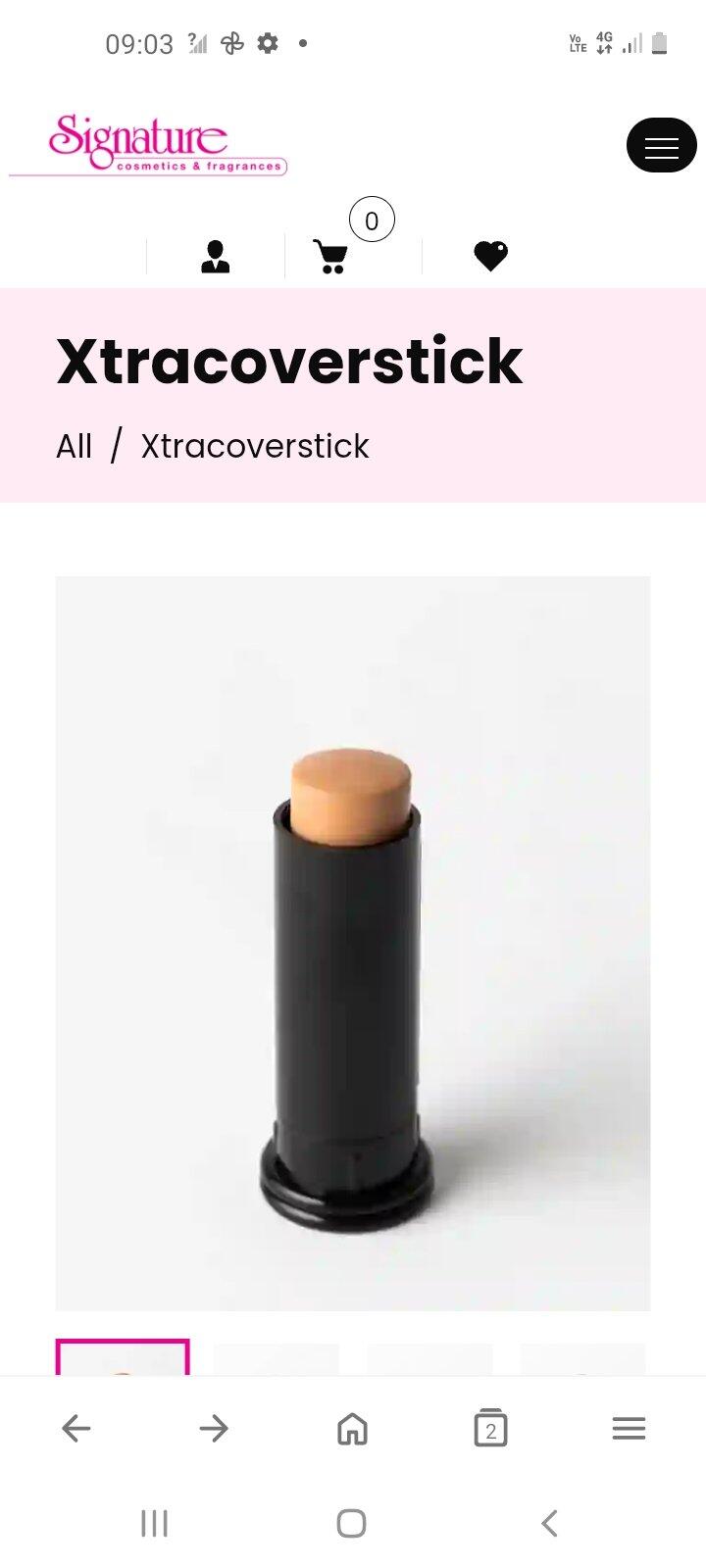Open the hamburger menu button

coord(662,145)
